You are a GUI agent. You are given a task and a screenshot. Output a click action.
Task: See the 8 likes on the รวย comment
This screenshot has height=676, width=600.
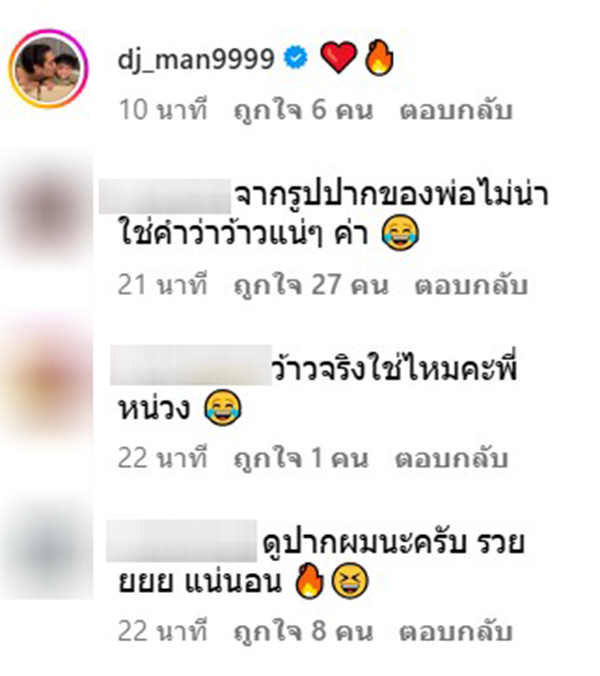coord(302,632)
